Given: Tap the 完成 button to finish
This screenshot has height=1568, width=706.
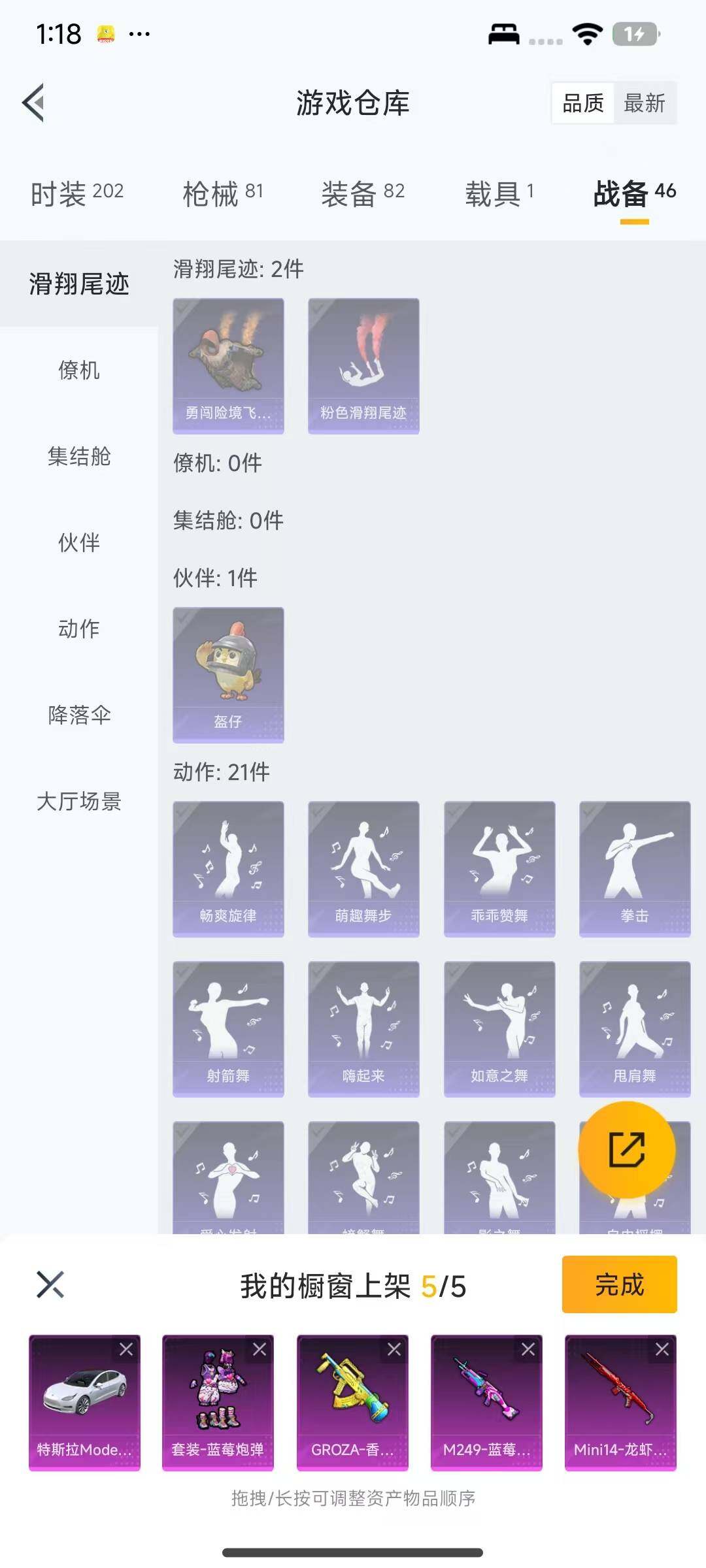Looking at the screenshot, I should coord(617,1284).
